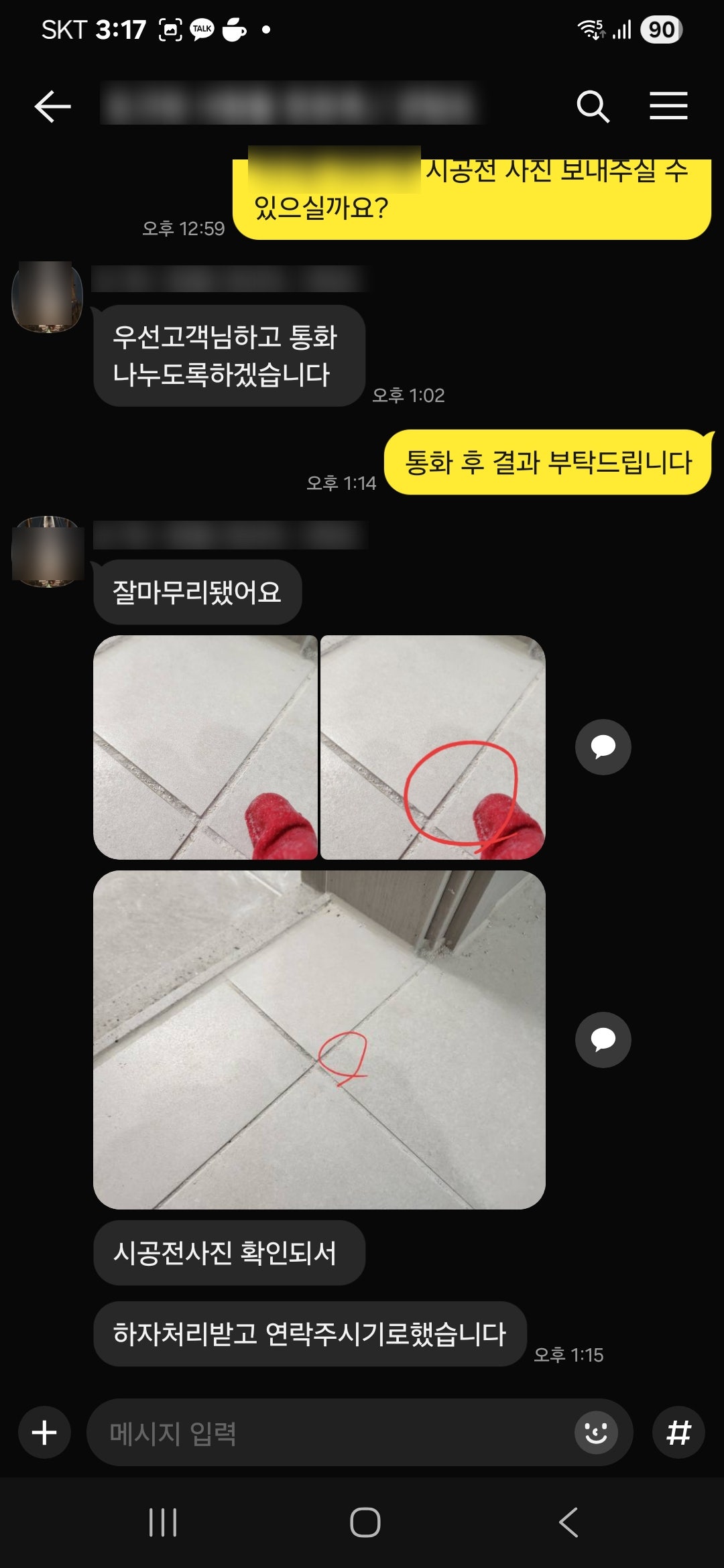Open recent apps from navigation bar

[163, 1522]
